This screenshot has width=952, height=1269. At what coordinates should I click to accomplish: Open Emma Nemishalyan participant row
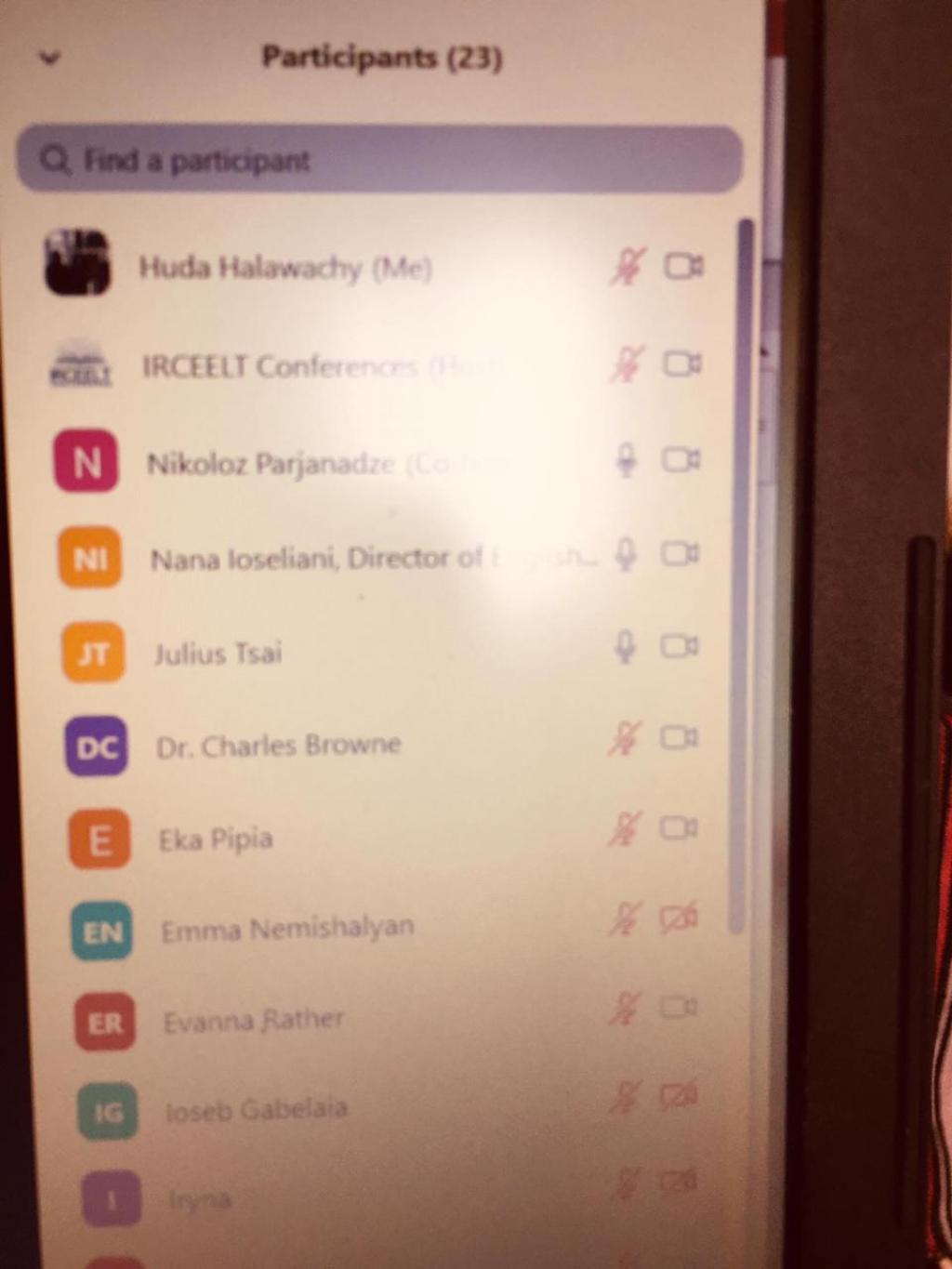point(287,929)
